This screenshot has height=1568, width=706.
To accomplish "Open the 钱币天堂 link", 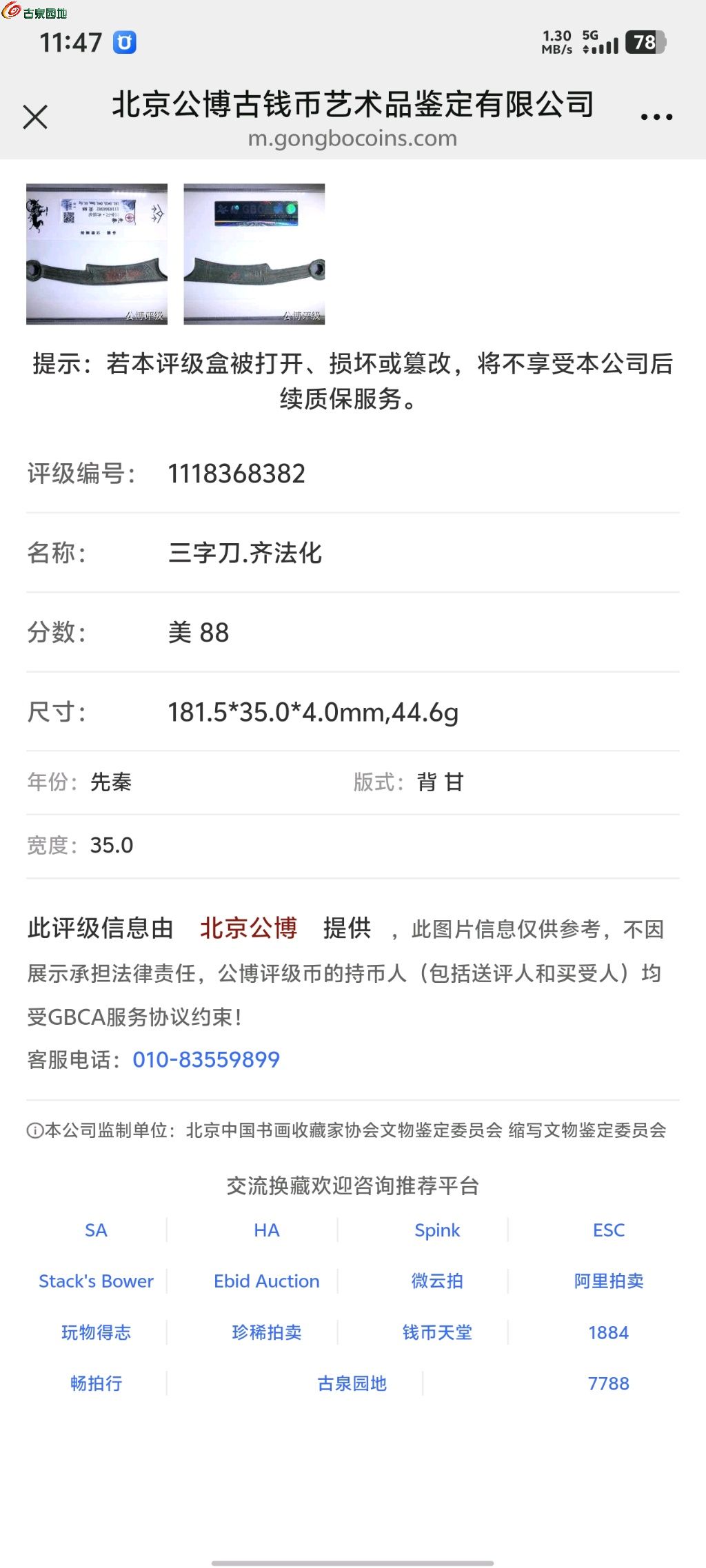I will pyautogui.click(x=437, y=1332).
